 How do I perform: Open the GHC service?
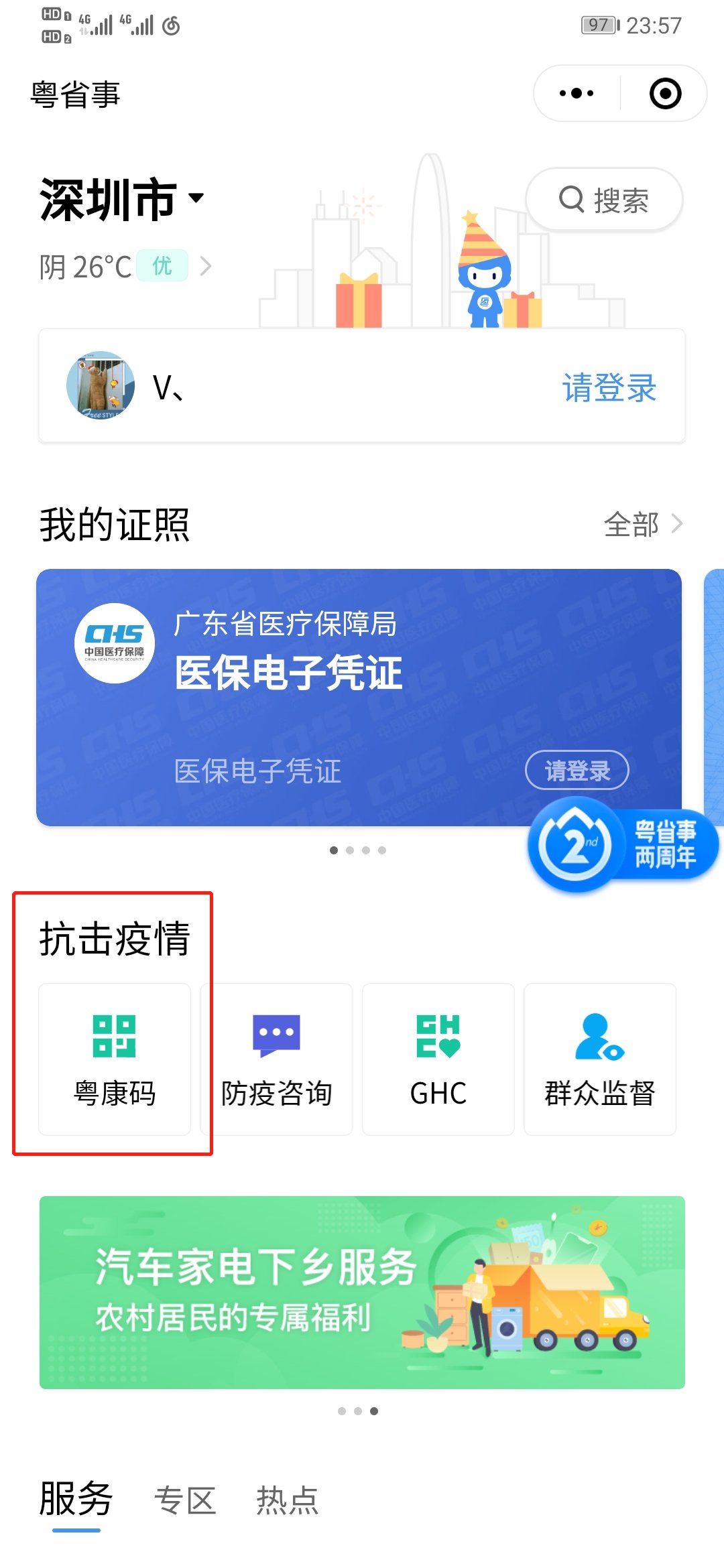438,1059
